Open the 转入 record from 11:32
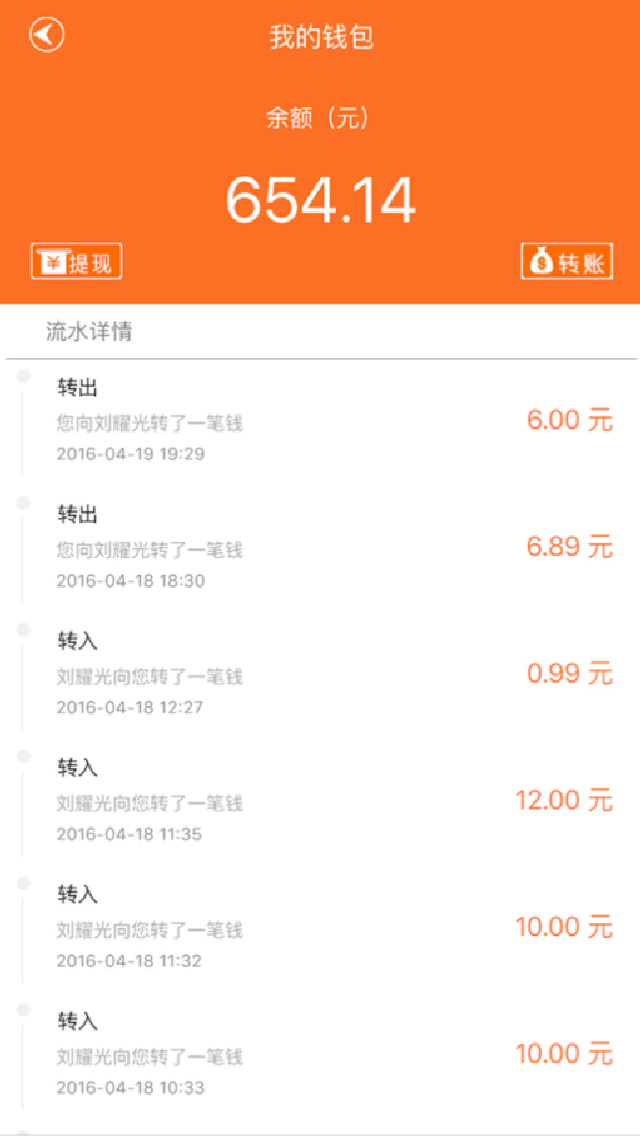Viewport: 640px width, 1136px height. pos(320,927)
